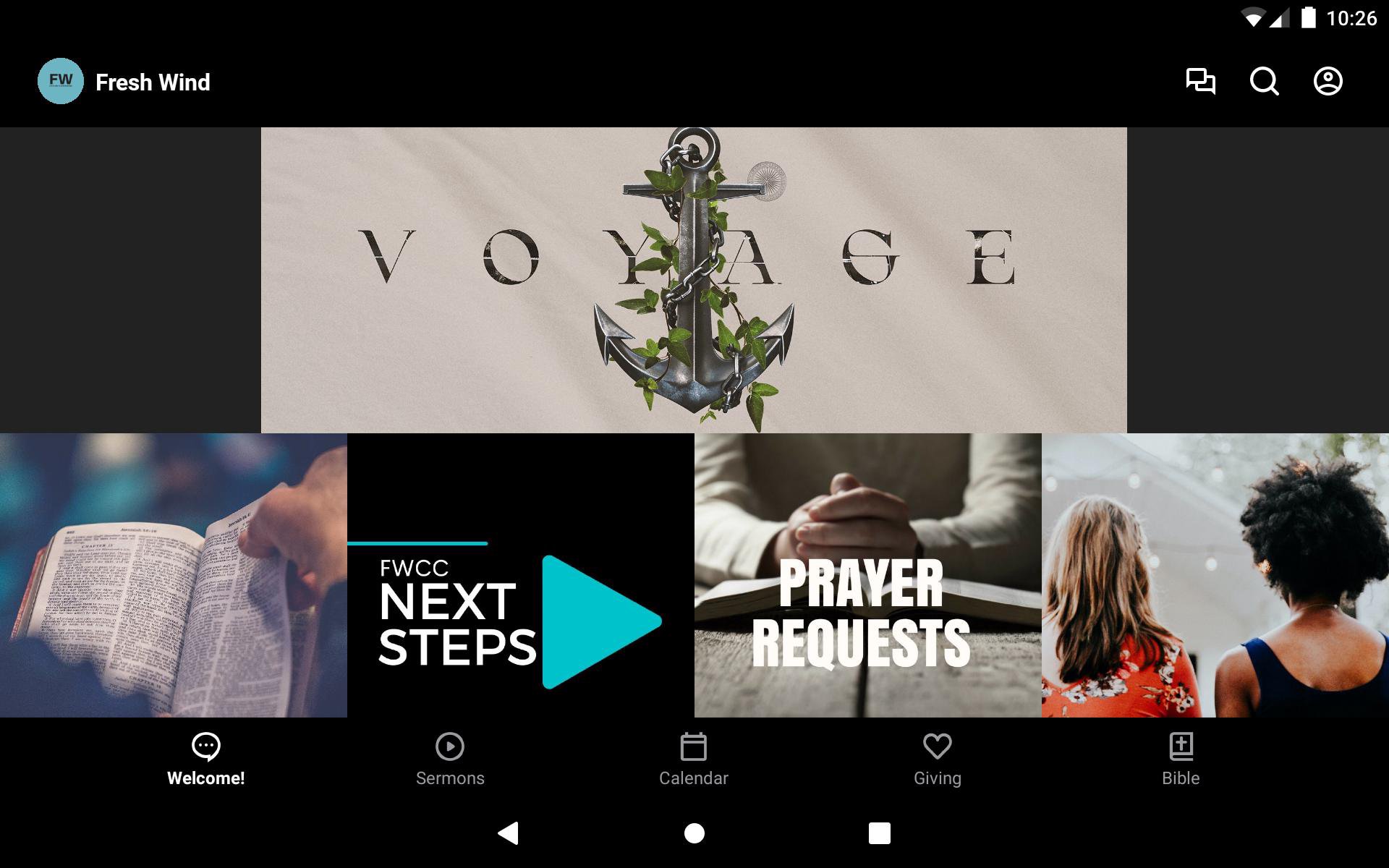1389x868 pixels.
Task: Switch to the Giving tab
Action: (938, 759)
